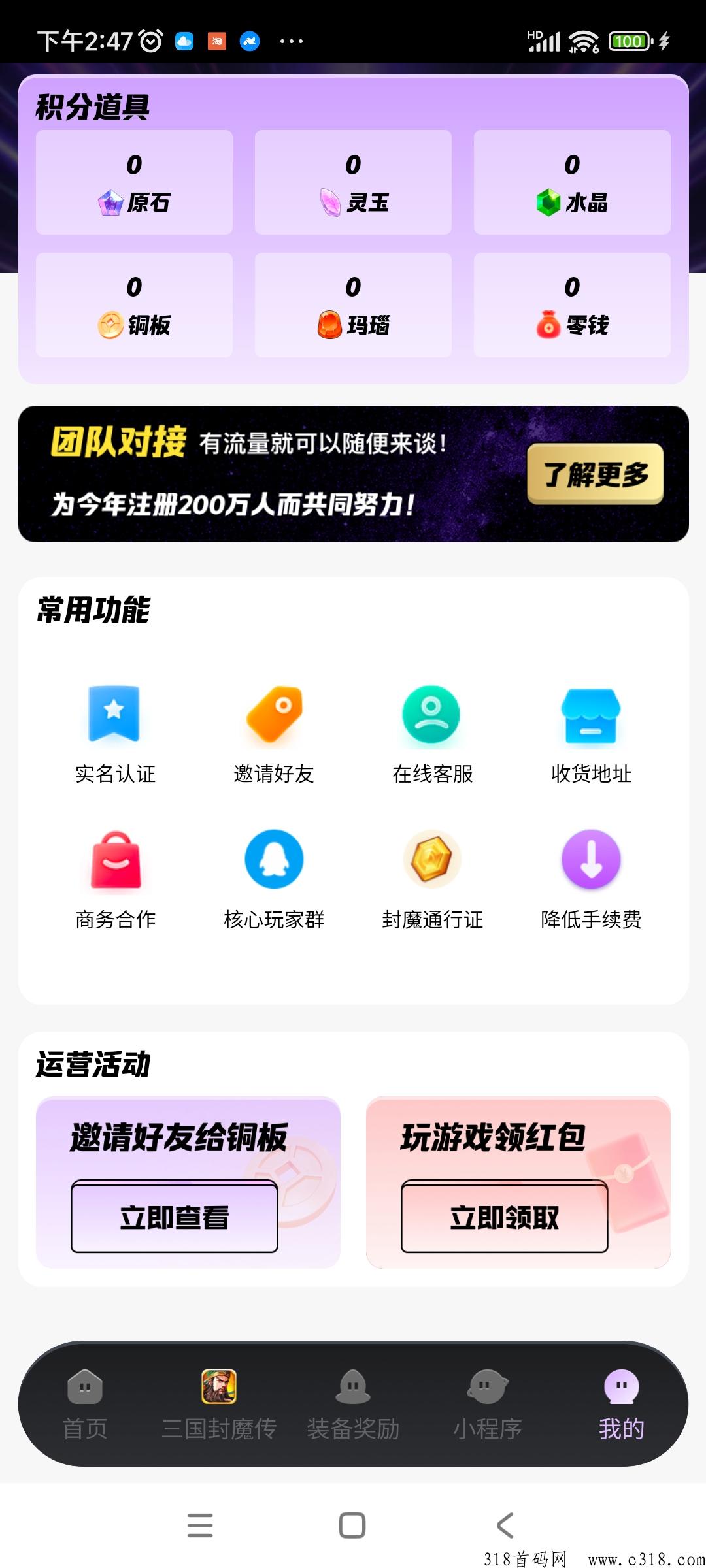Go back with system back button
The height and width of the screenshot is (1568, 706).
505,1526
